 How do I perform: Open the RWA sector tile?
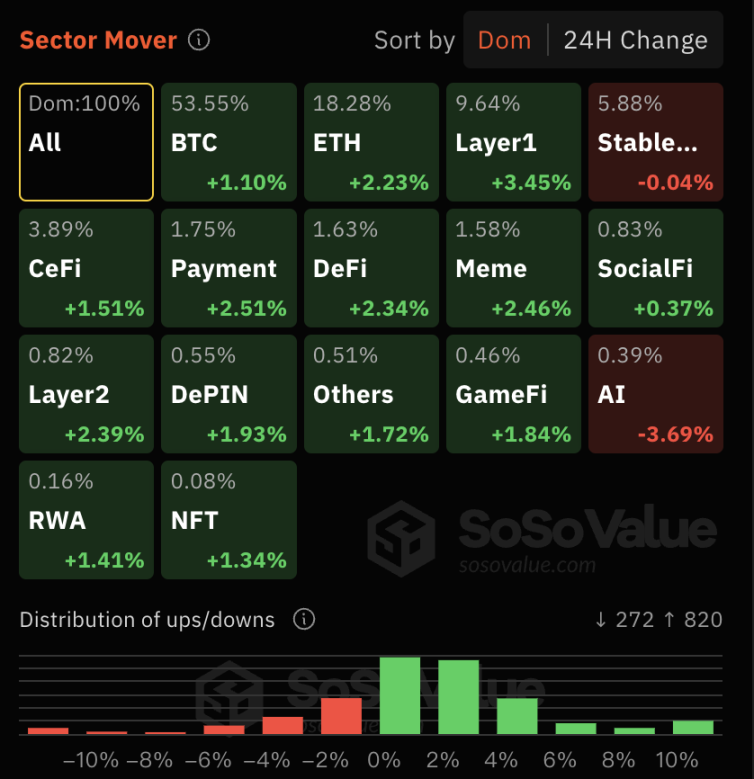(x=86, y=520)
